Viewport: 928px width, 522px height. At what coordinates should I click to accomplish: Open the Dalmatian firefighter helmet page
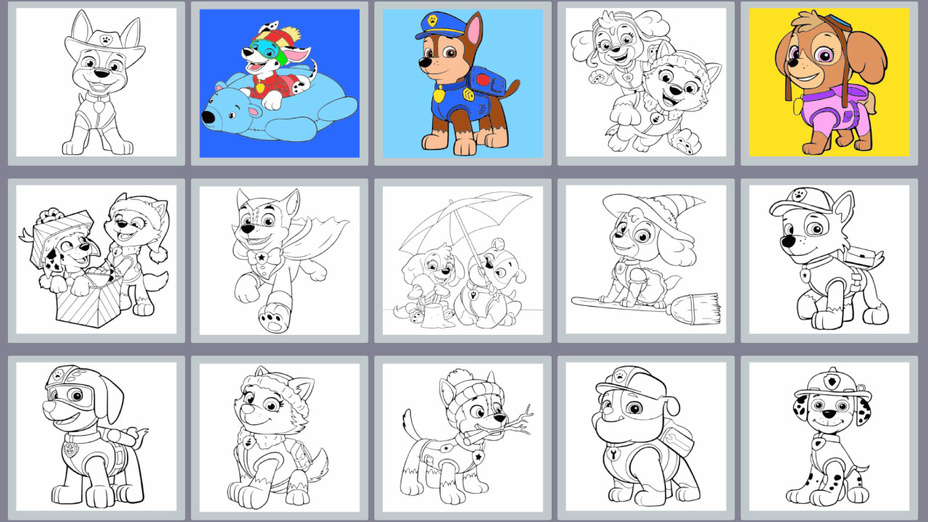829,437
